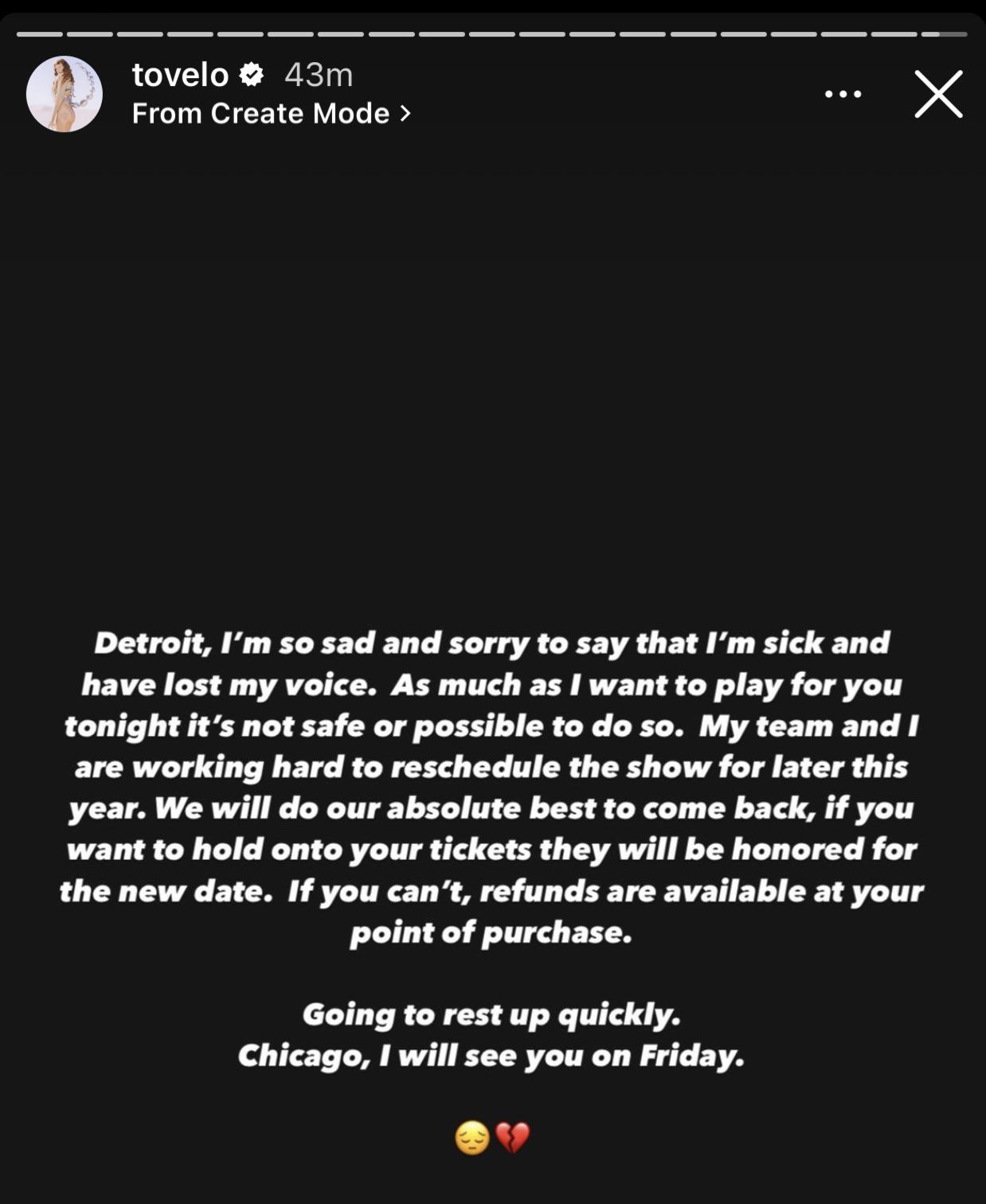This screenshot has height=1204, width=986.
Task: Tap the story text about Detroit
Action: [x=492, y=643]
